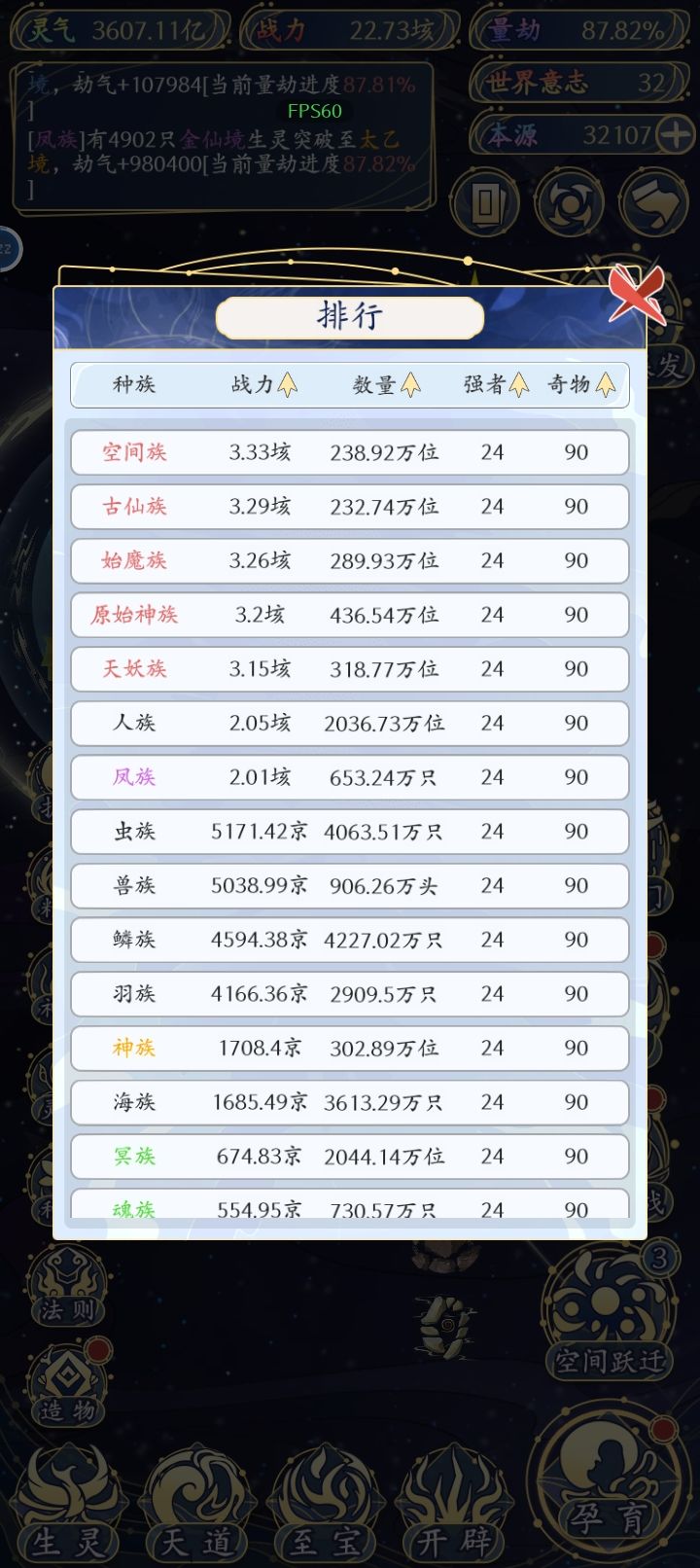Click the boot-shaped icon at top right

tap(653, 199)
